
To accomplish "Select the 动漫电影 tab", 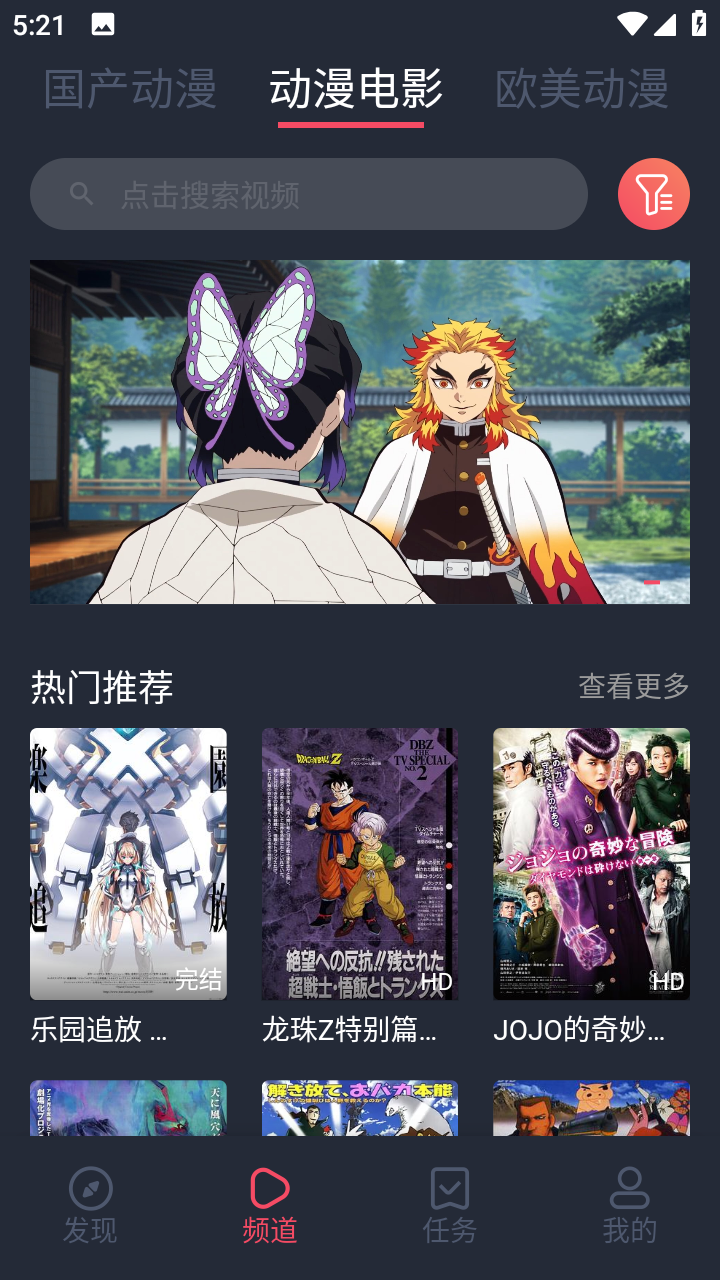I will [x=355, y=89].
